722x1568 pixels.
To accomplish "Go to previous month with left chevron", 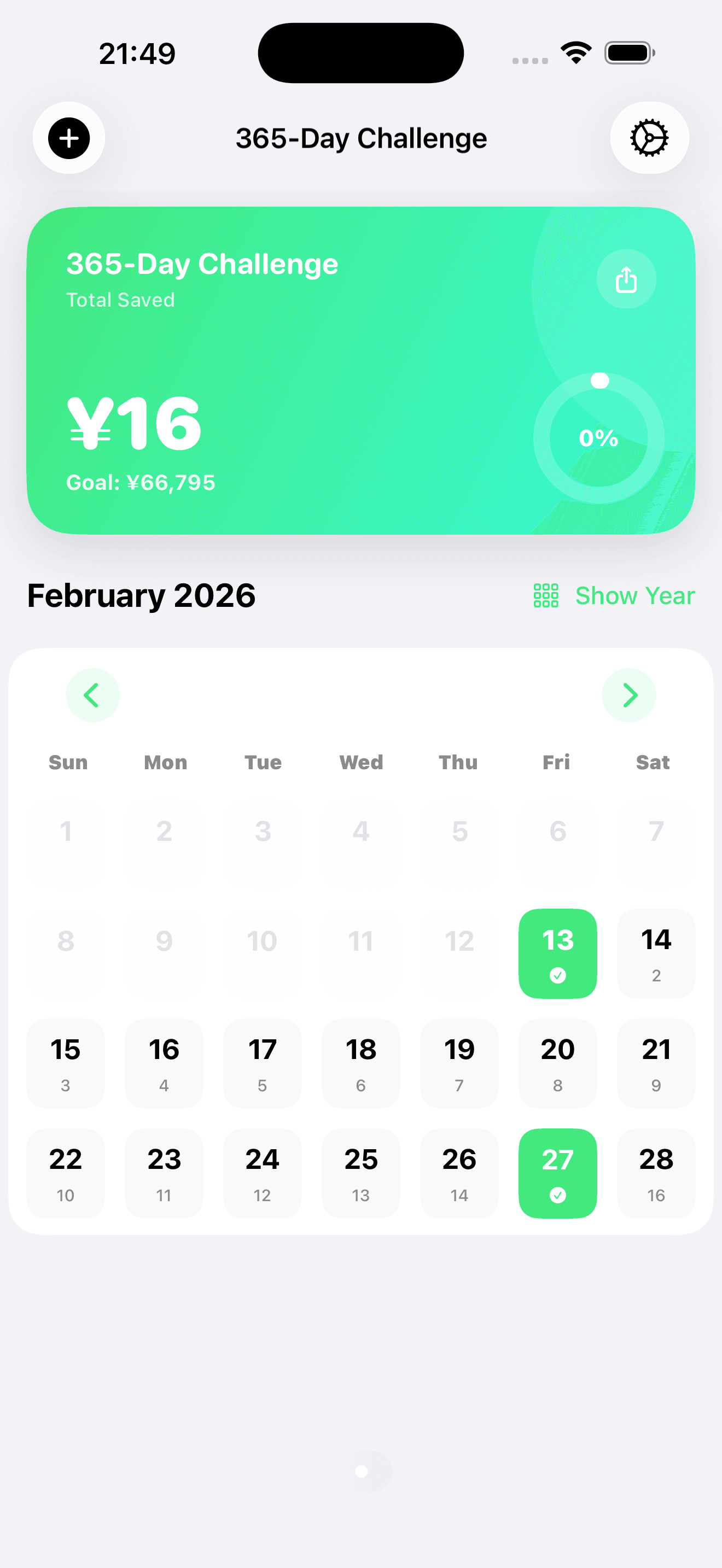I will [92, 695].
